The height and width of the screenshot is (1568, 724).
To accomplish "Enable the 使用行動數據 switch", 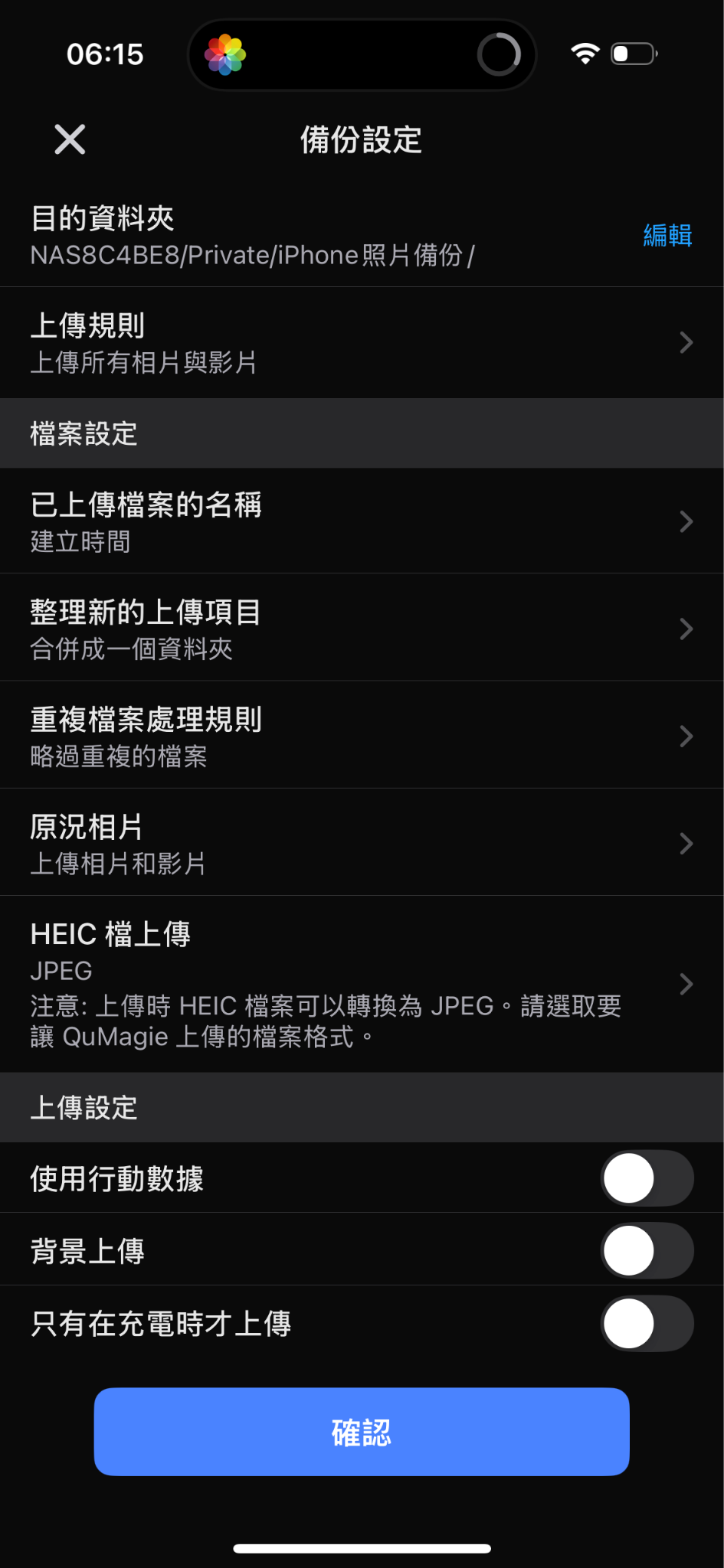I will pos(647,1178).
